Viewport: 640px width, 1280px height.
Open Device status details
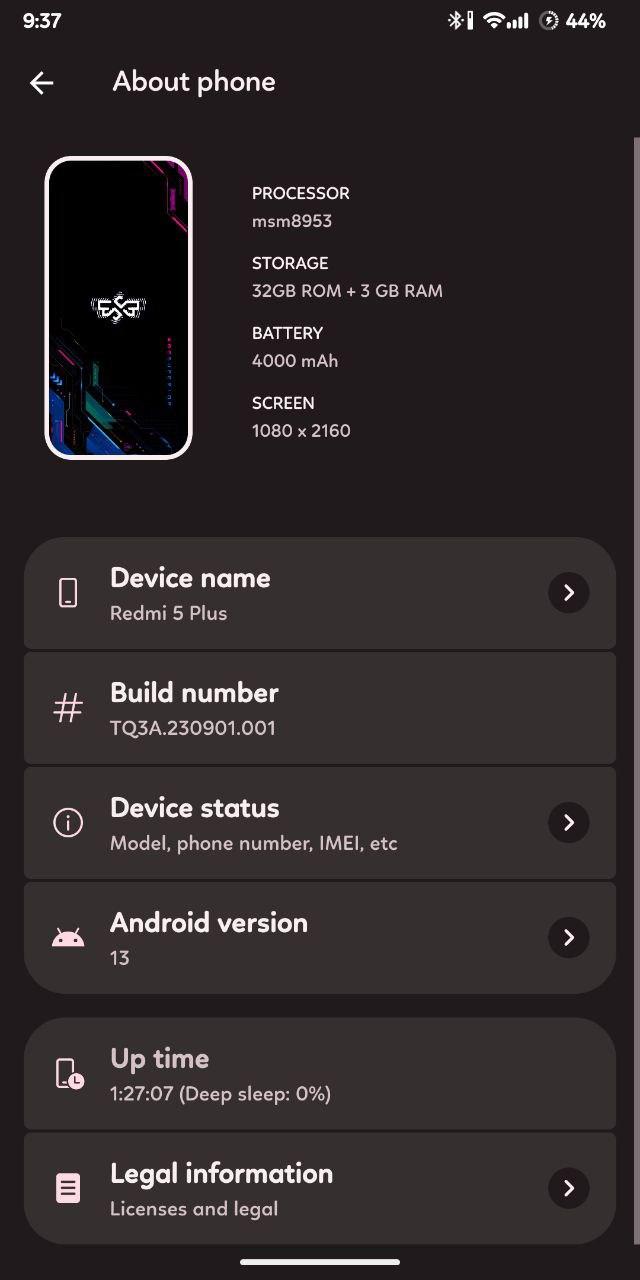320,823
